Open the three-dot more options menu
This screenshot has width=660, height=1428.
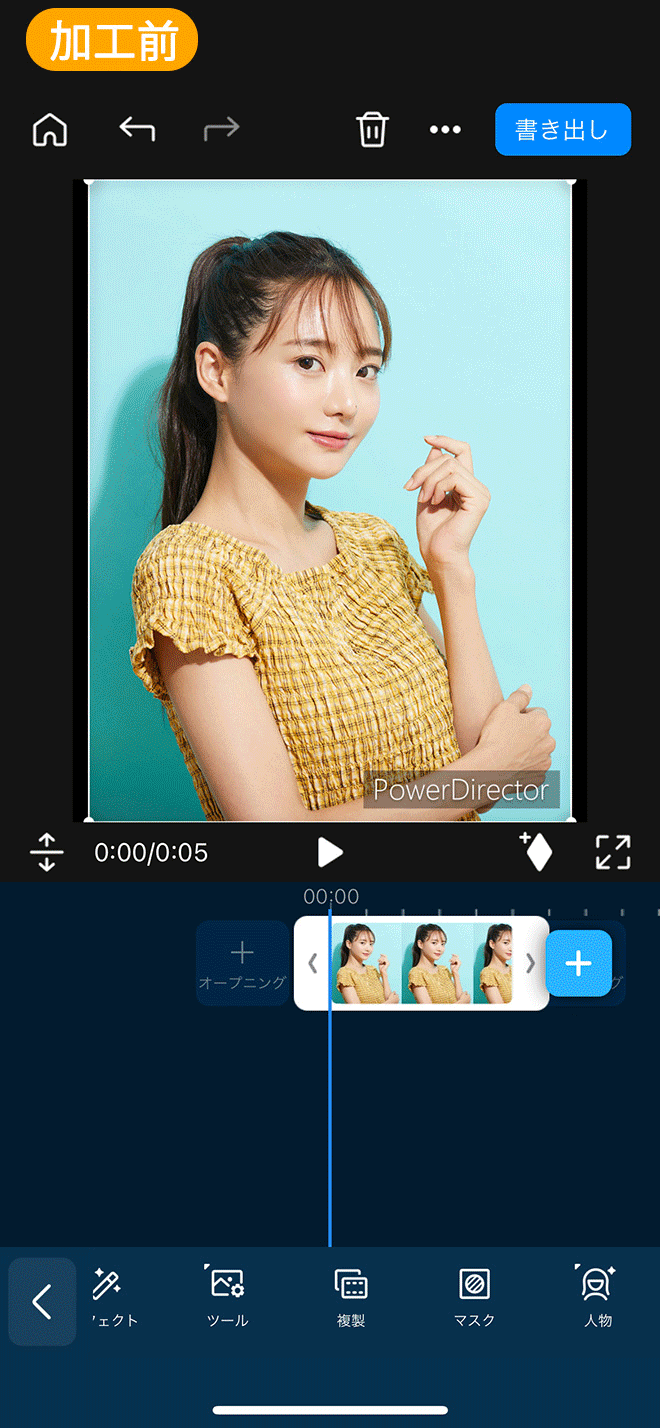pos(445,130)
